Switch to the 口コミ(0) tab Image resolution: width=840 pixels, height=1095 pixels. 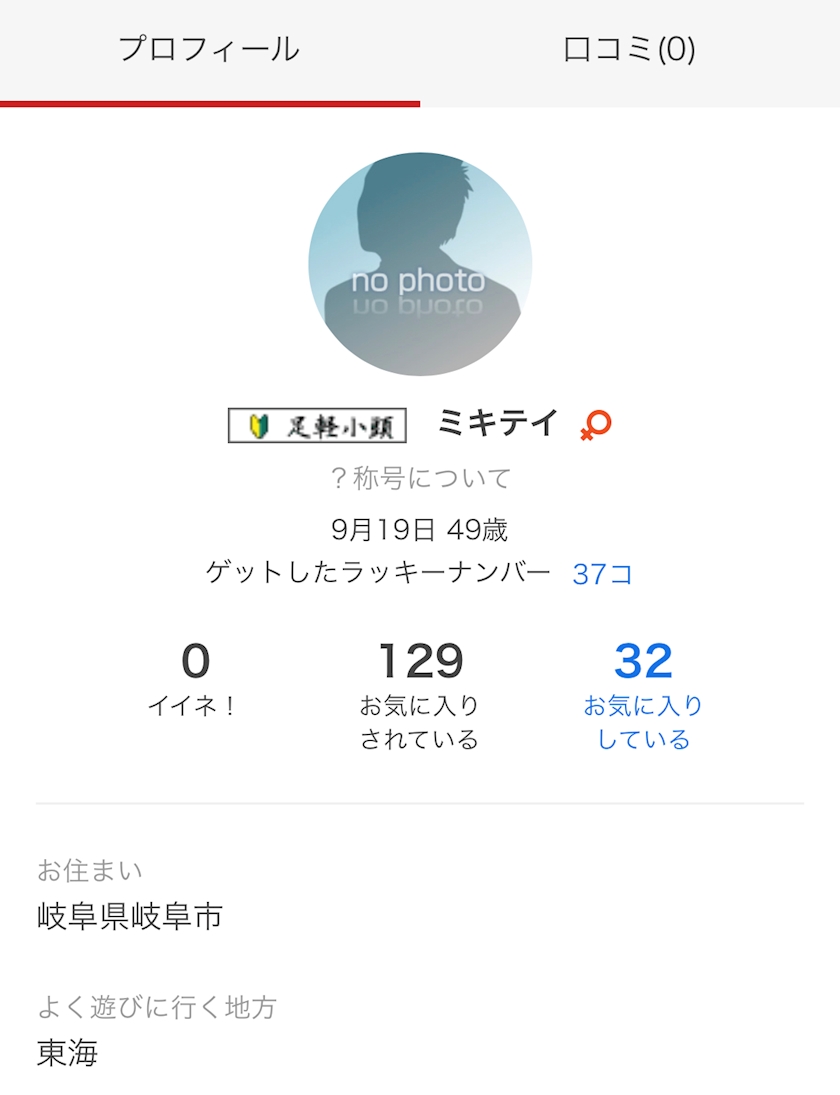[x=629, y=50]
